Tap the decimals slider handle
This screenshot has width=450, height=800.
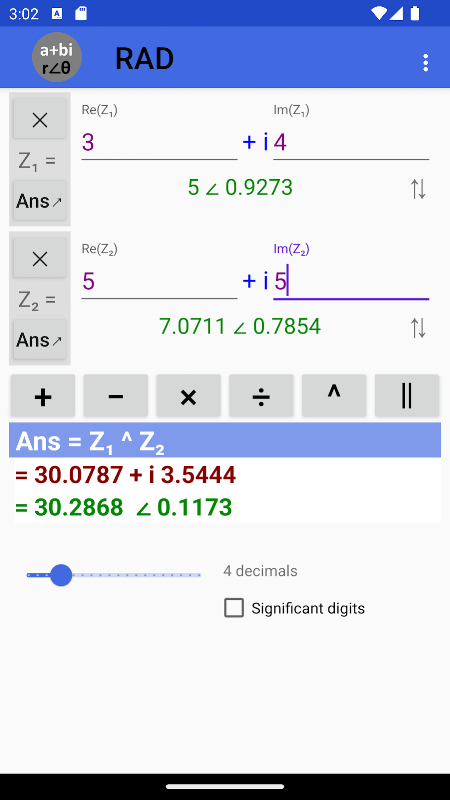click(x=61, y=575)
